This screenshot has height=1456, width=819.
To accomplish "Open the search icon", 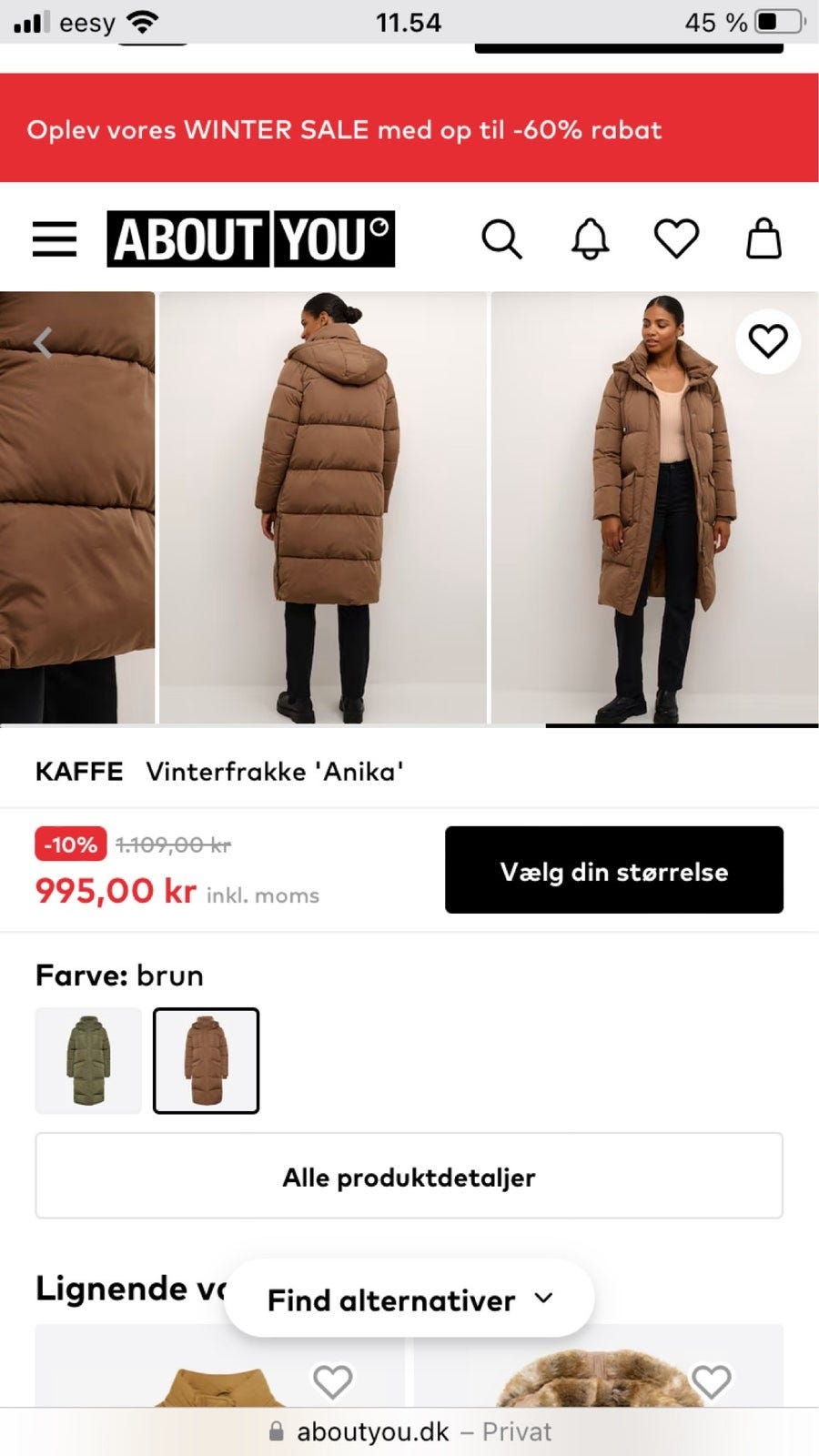I will pyautogui.click(x=502, y=239).
